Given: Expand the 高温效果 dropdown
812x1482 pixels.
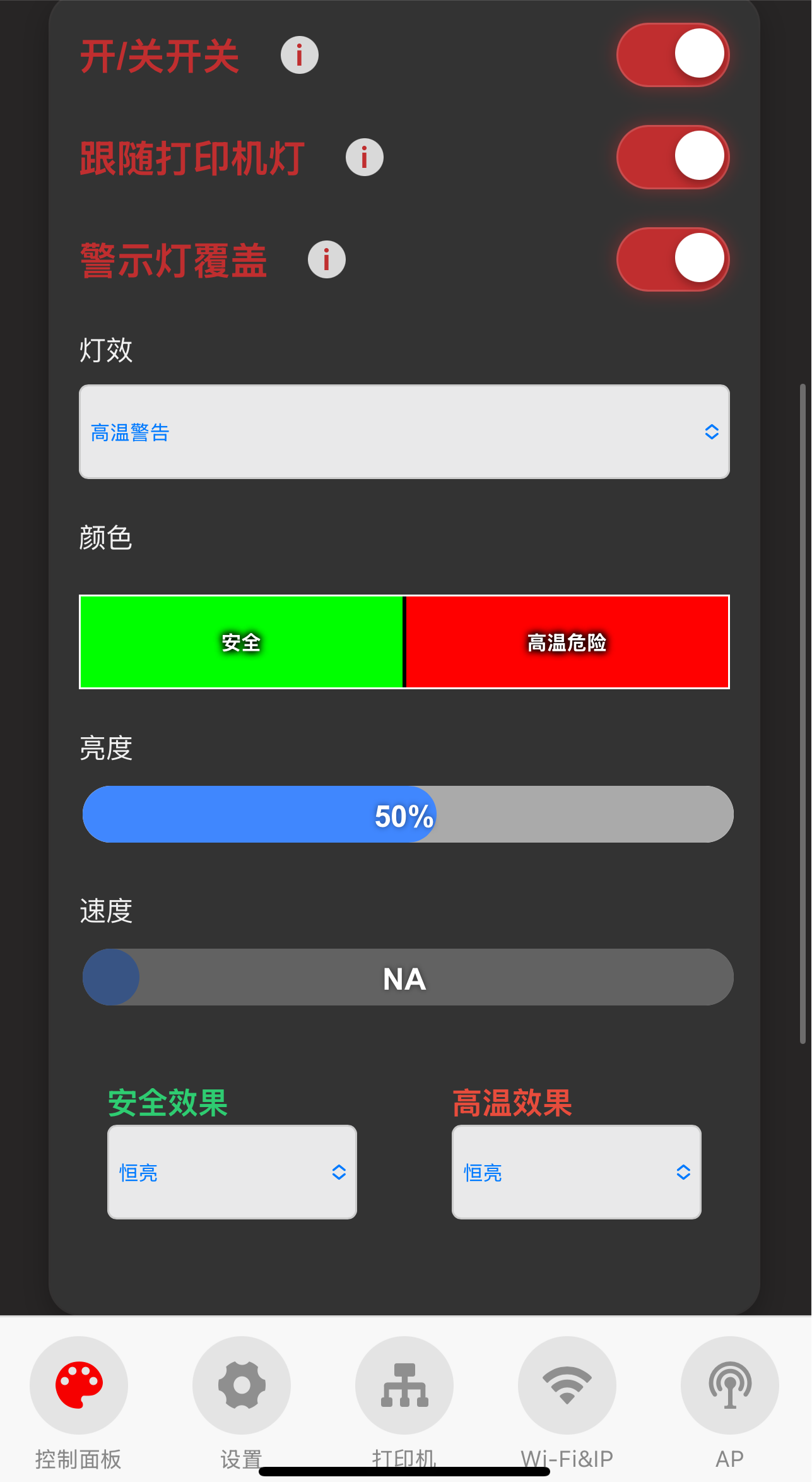Looking at the screenshot, I should pyautogui.click(x=577, y=1172).
